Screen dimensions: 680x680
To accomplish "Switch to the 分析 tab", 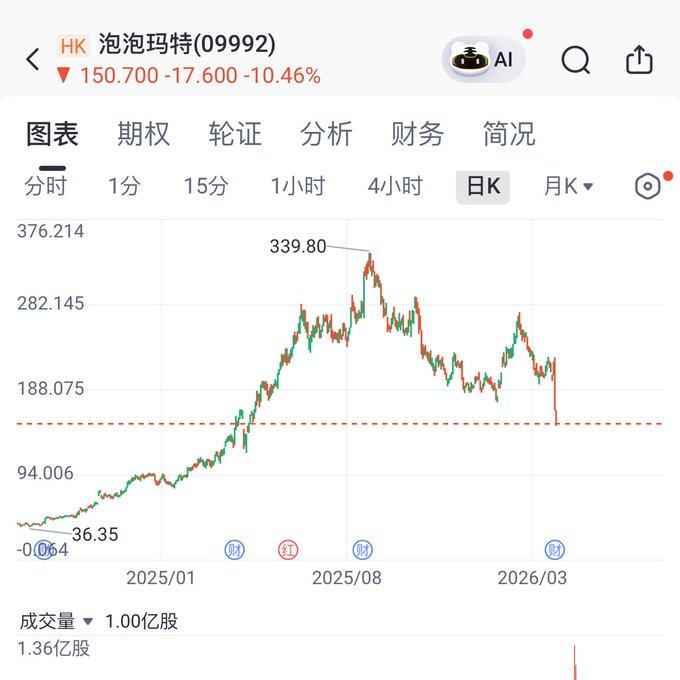I will click(x=326, y=134).
